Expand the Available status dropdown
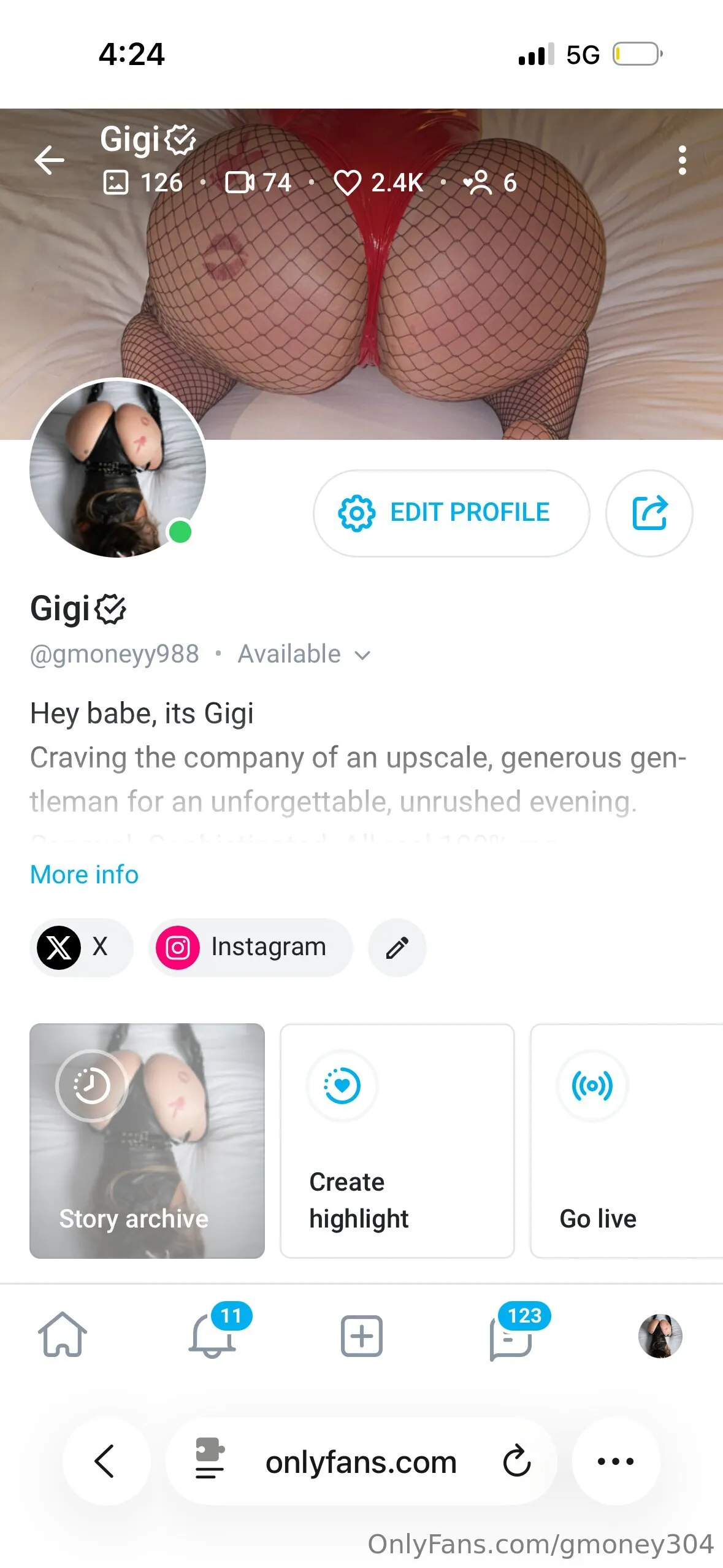723x1568 pixels. [x=304, y=655]
